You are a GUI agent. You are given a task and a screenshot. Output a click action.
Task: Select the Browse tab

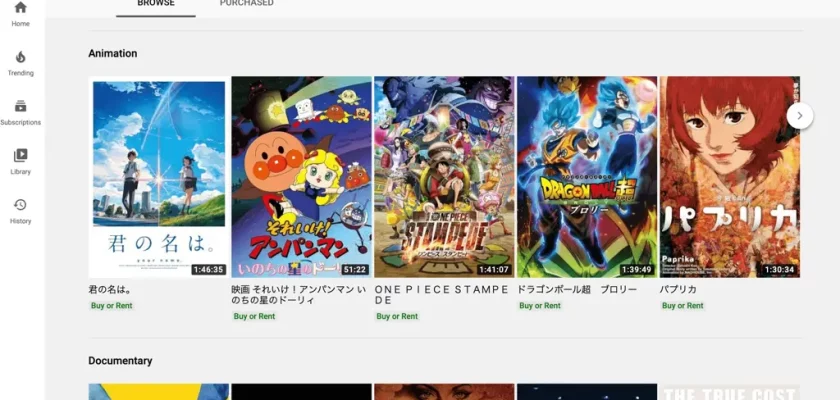click(156, 4)
